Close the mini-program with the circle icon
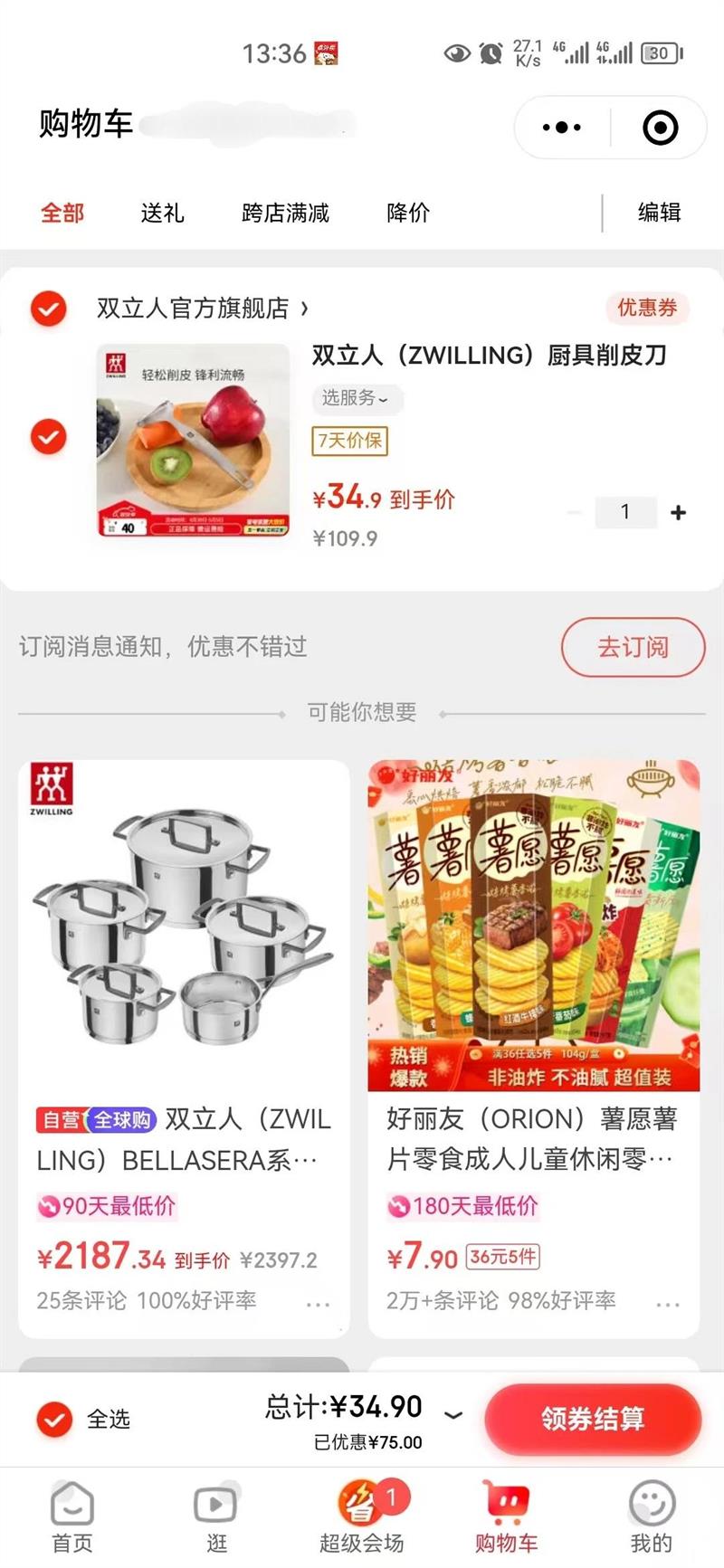 coord(660,128)
